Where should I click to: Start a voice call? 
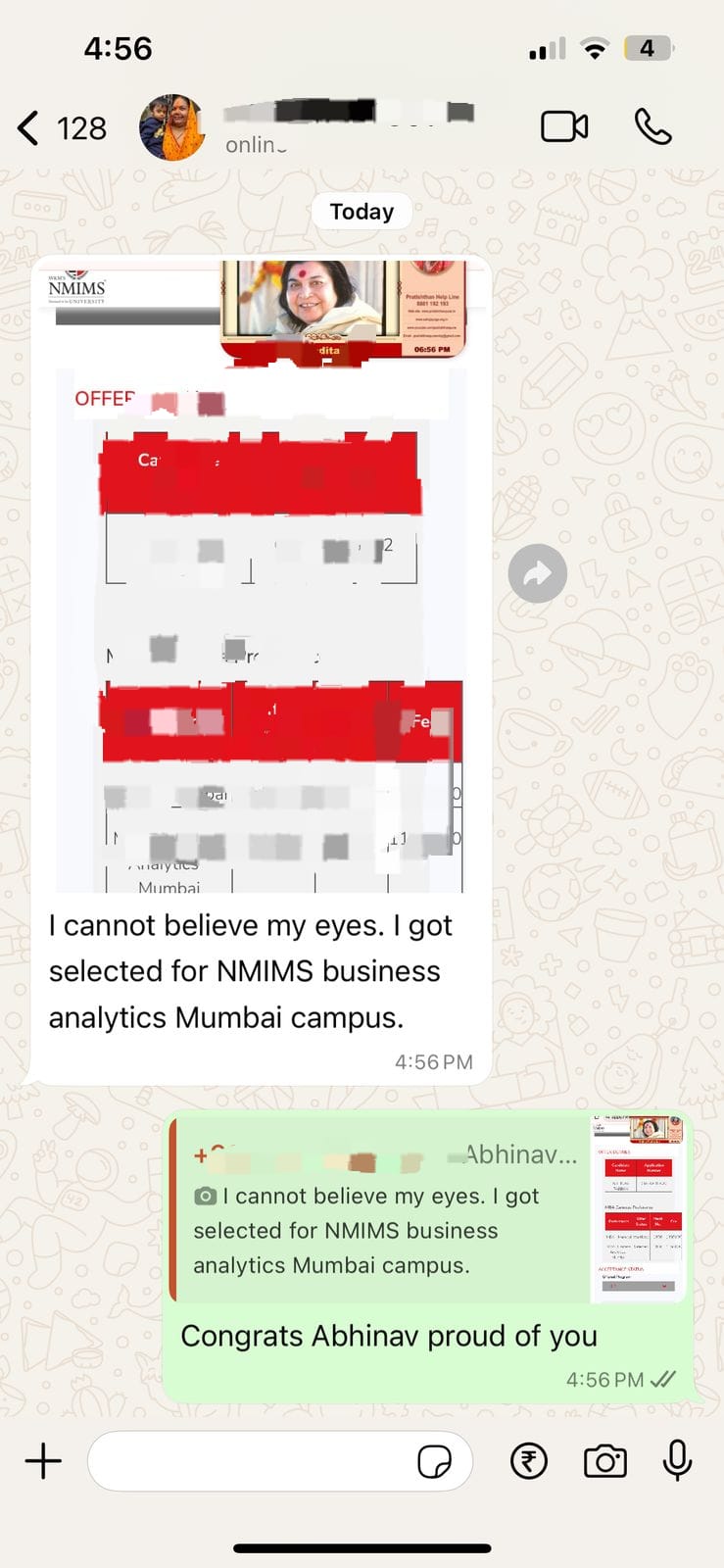click(x=652, y=127)
